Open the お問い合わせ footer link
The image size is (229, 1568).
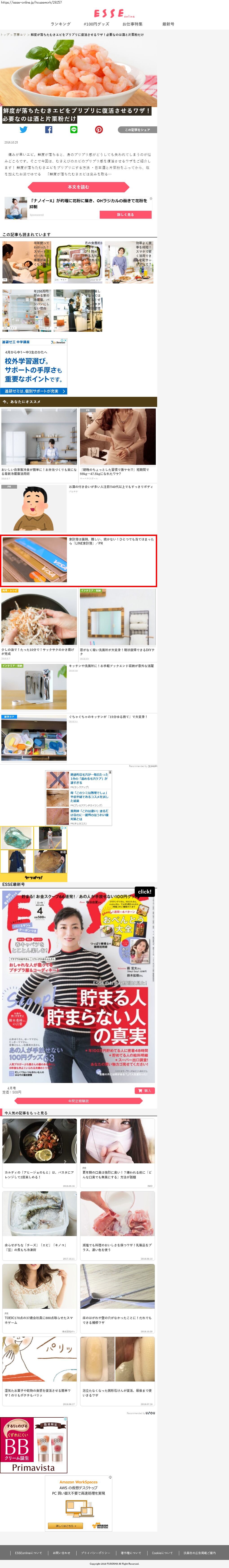tap(62, 1553)
